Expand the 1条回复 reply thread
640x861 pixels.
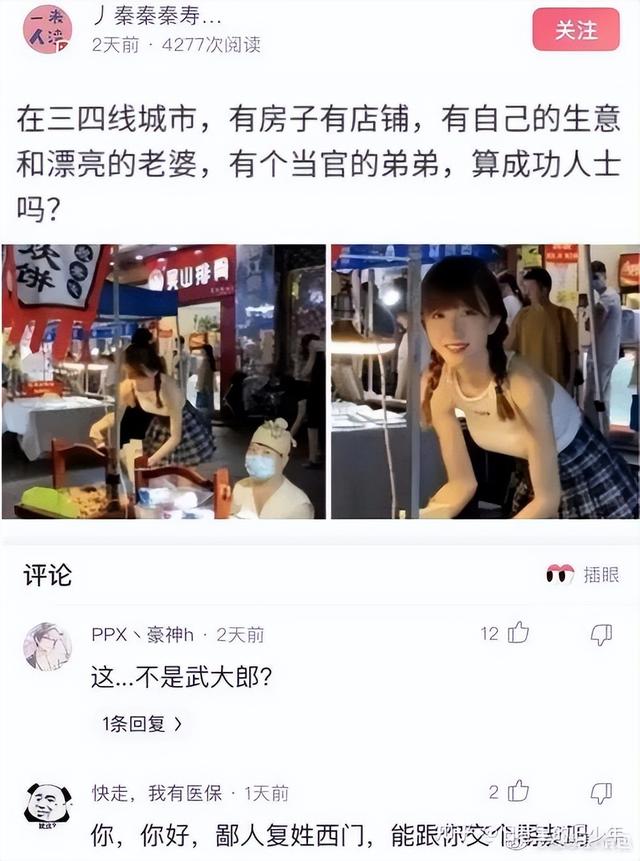142,724
